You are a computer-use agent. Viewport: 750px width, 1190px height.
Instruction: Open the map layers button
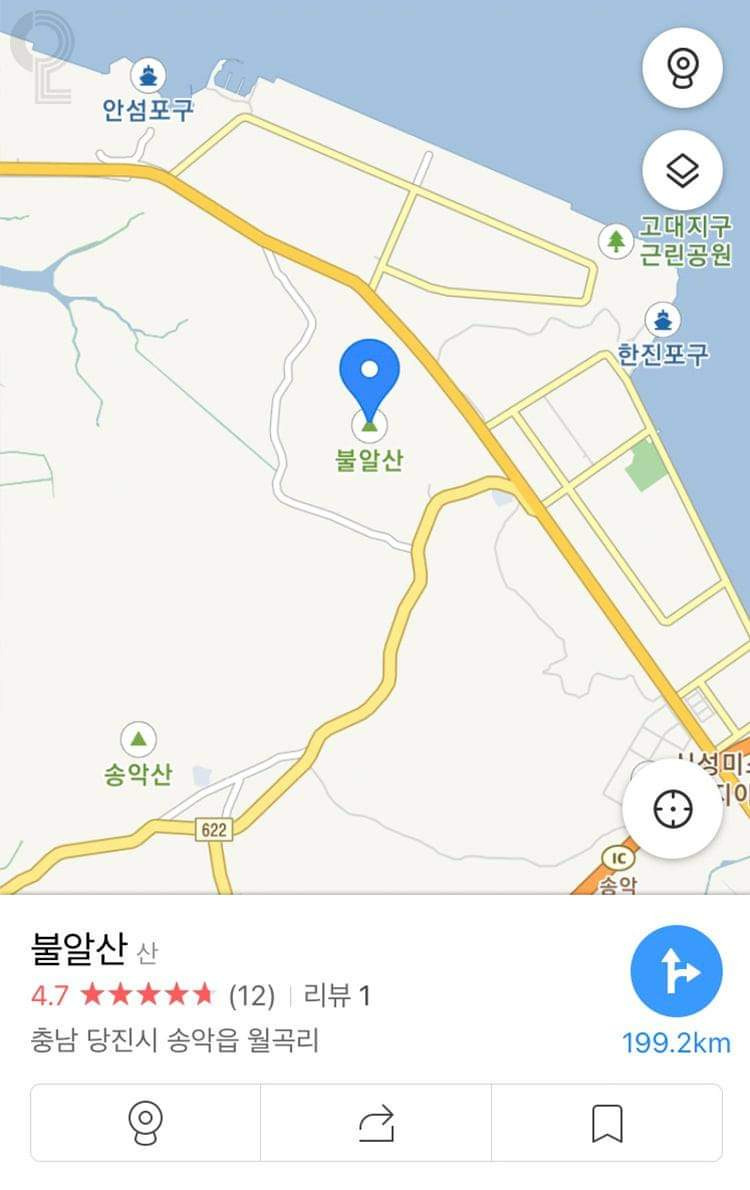[x=682, y=172]
